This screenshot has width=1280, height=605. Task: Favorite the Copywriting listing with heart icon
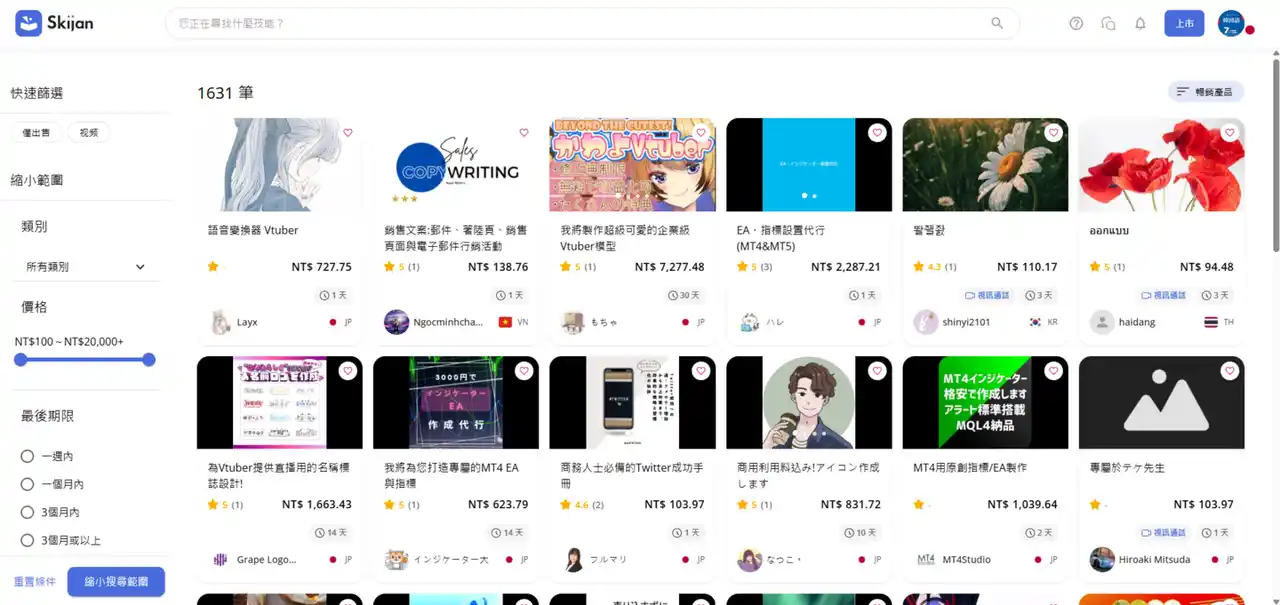click(524, 133)
